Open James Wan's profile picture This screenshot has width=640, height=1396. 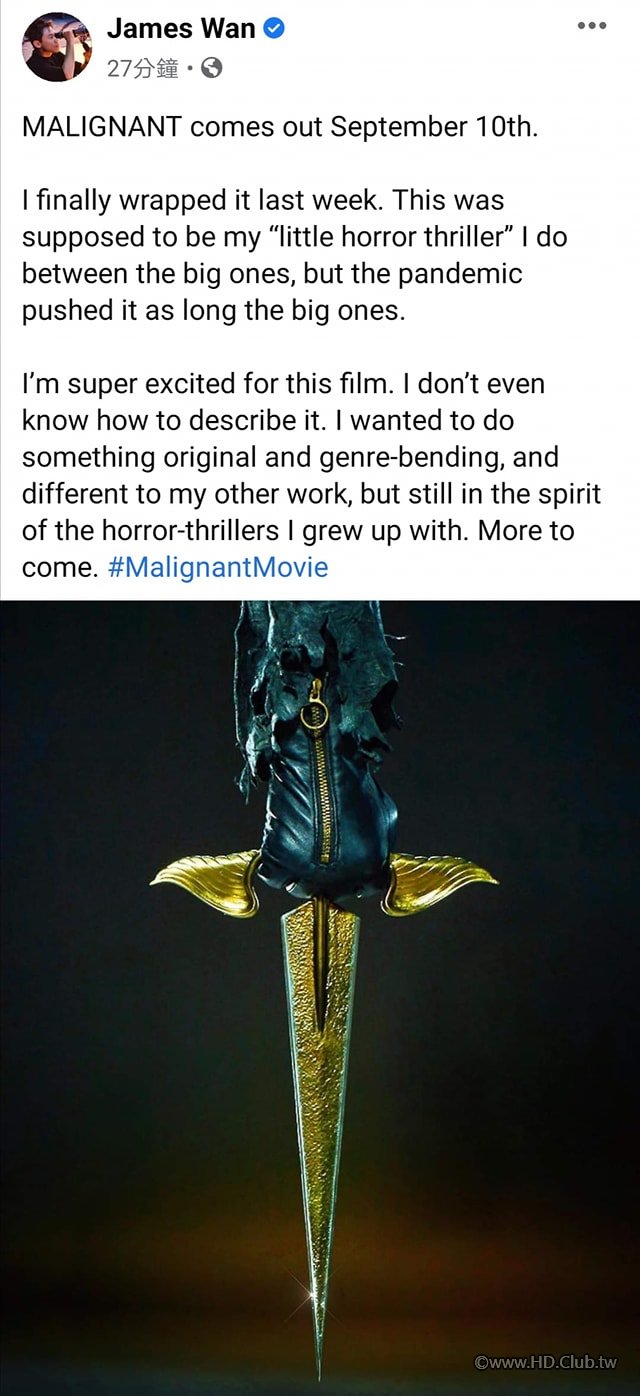tap(56, 47)
